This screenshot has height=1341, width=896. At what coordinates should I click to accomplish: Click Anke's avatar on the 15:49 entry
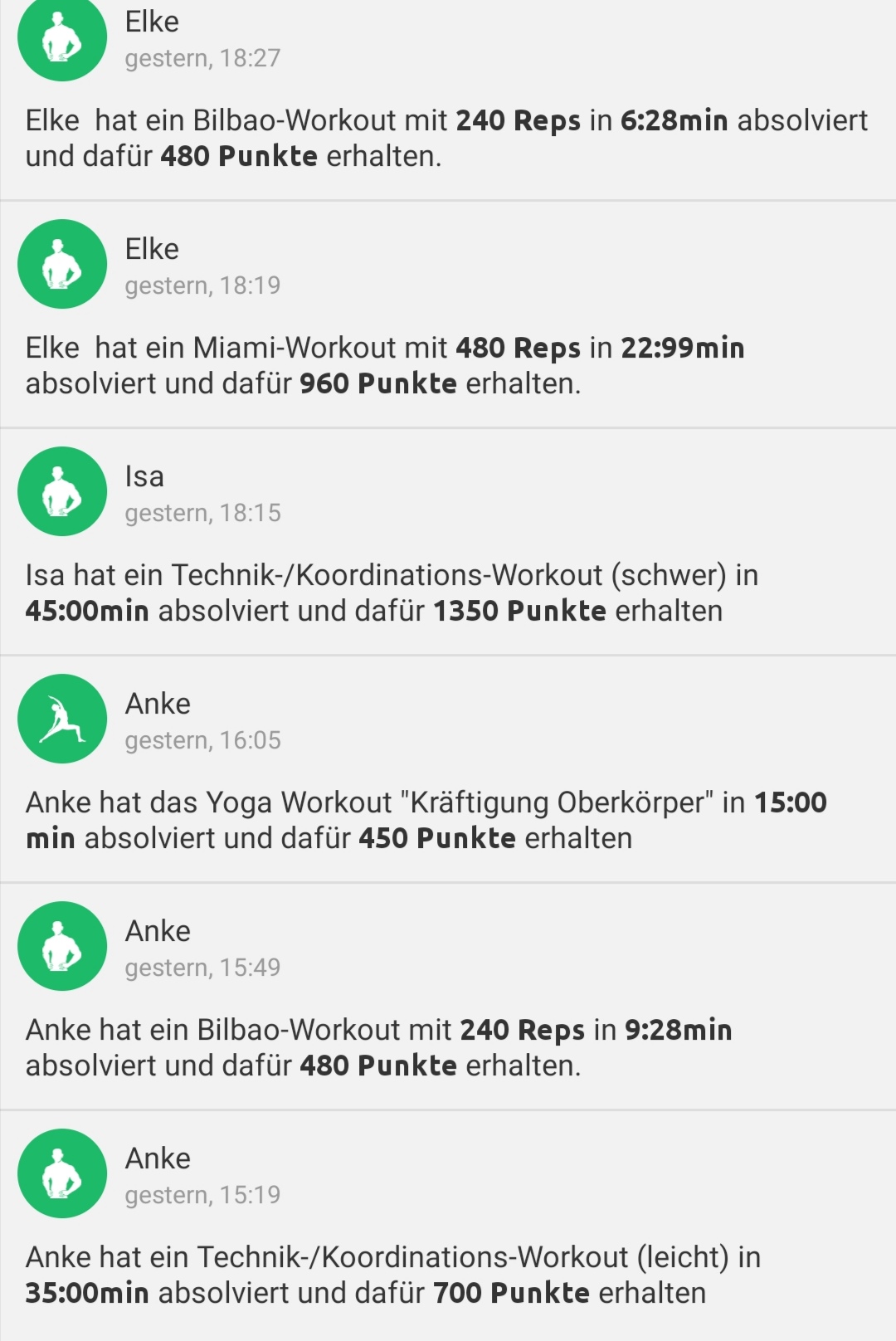(x=61, y=946)
